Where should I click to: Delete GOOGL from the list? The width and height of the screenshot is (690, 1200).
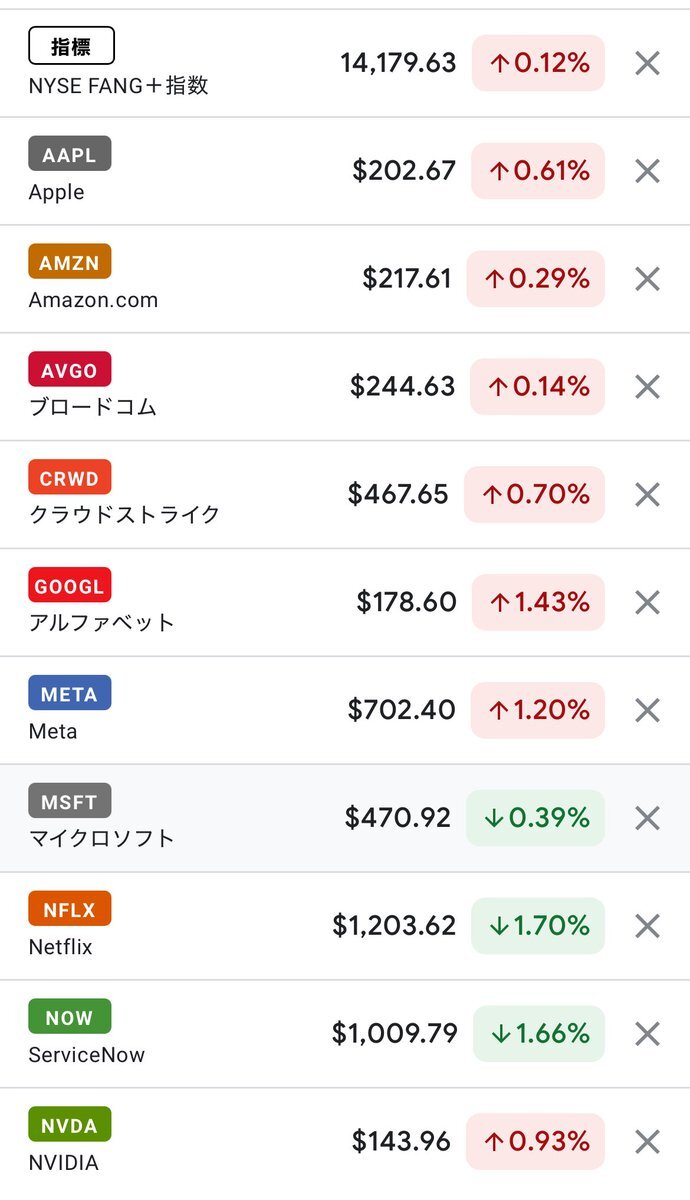pyautogui.click(x=648, y=603)
